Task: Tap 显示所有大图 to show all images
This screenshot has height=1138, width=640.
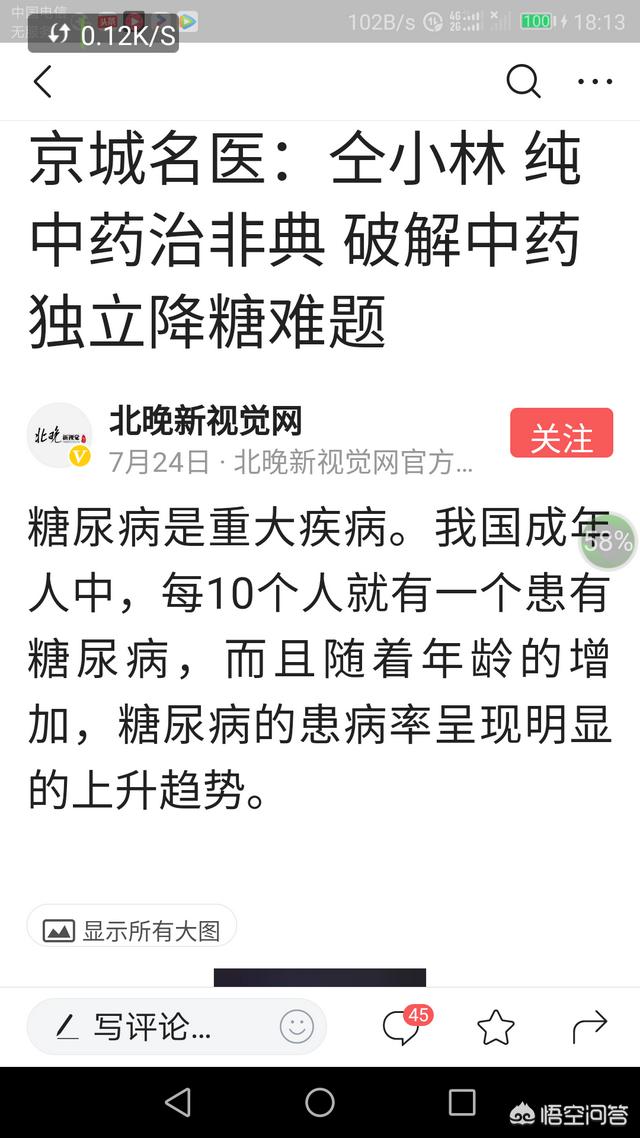Action: tap(132, 930)
